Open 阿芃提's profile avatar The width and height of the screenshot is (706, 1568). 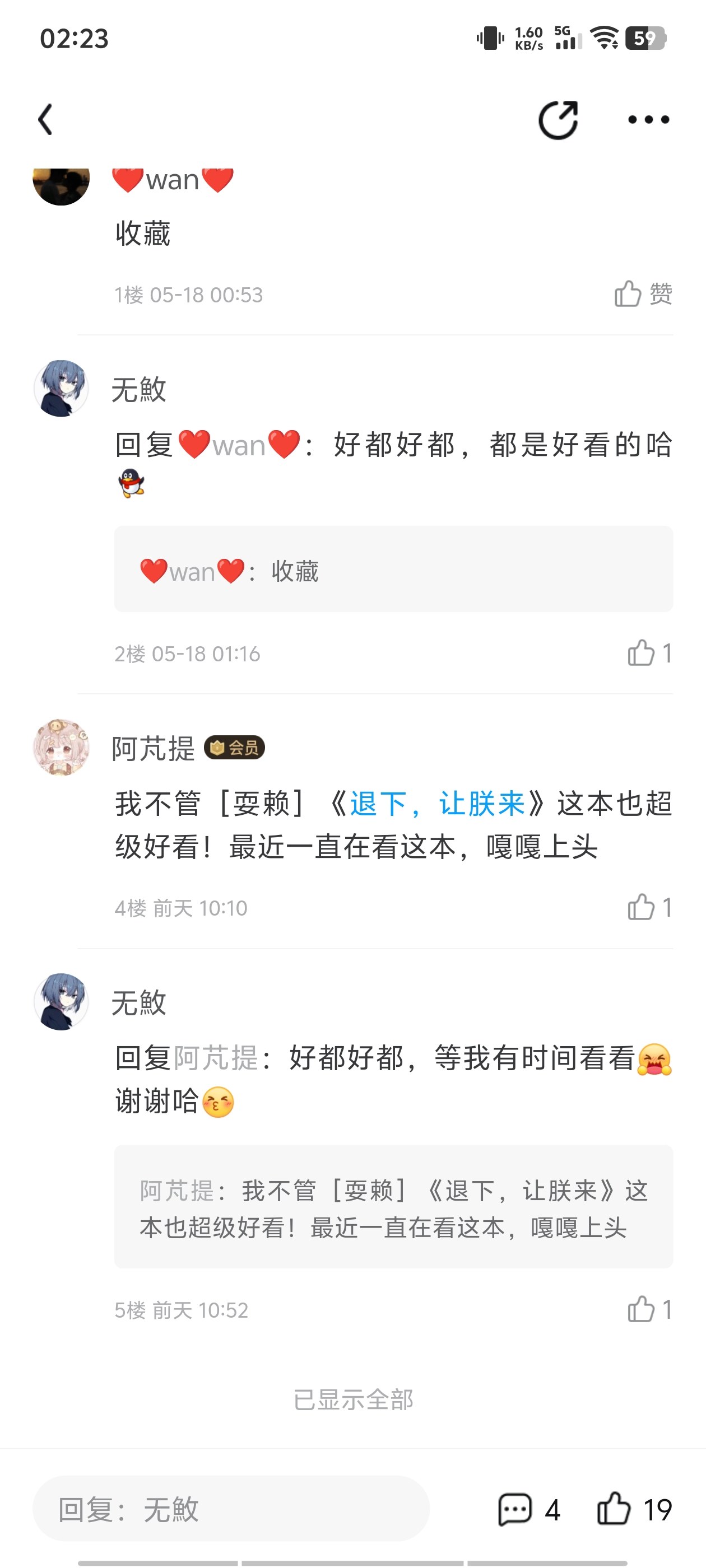click(x=61, y=748)
